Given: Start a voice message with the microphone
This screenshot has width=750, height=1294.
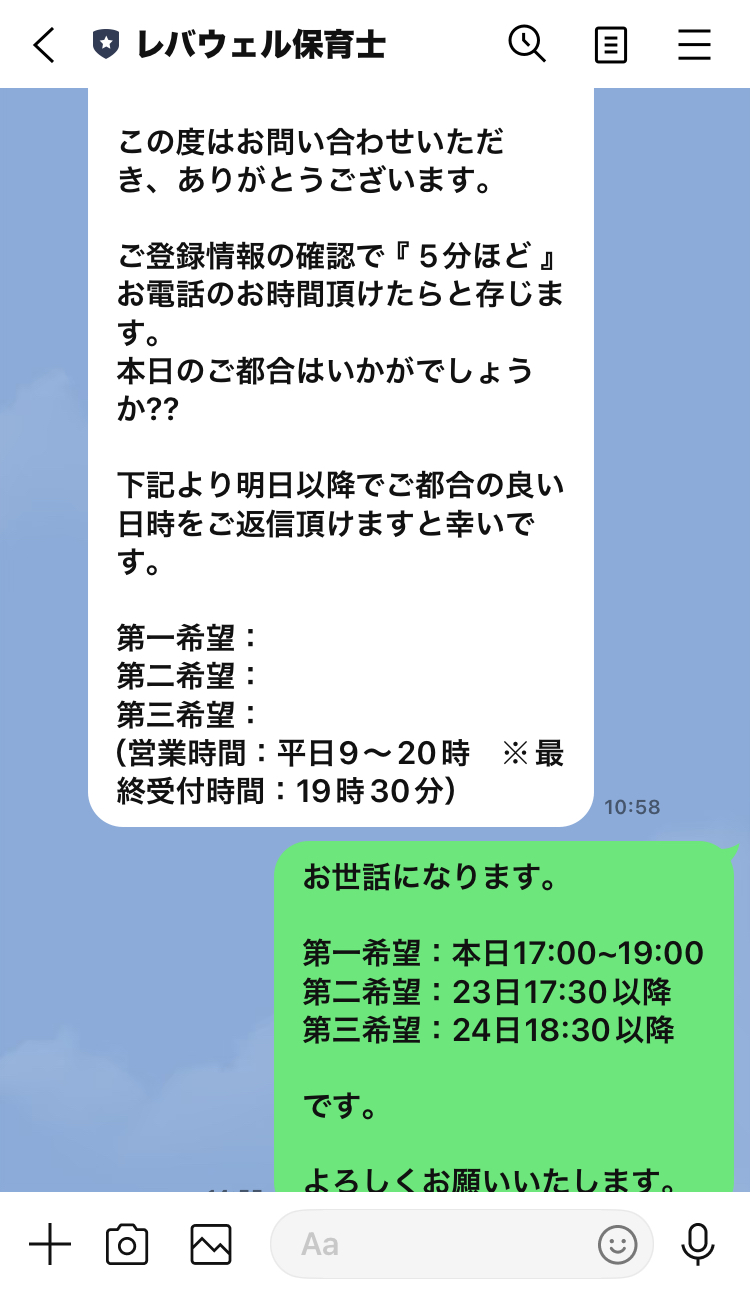Looking at the screenshot, I should (698, 1244).
